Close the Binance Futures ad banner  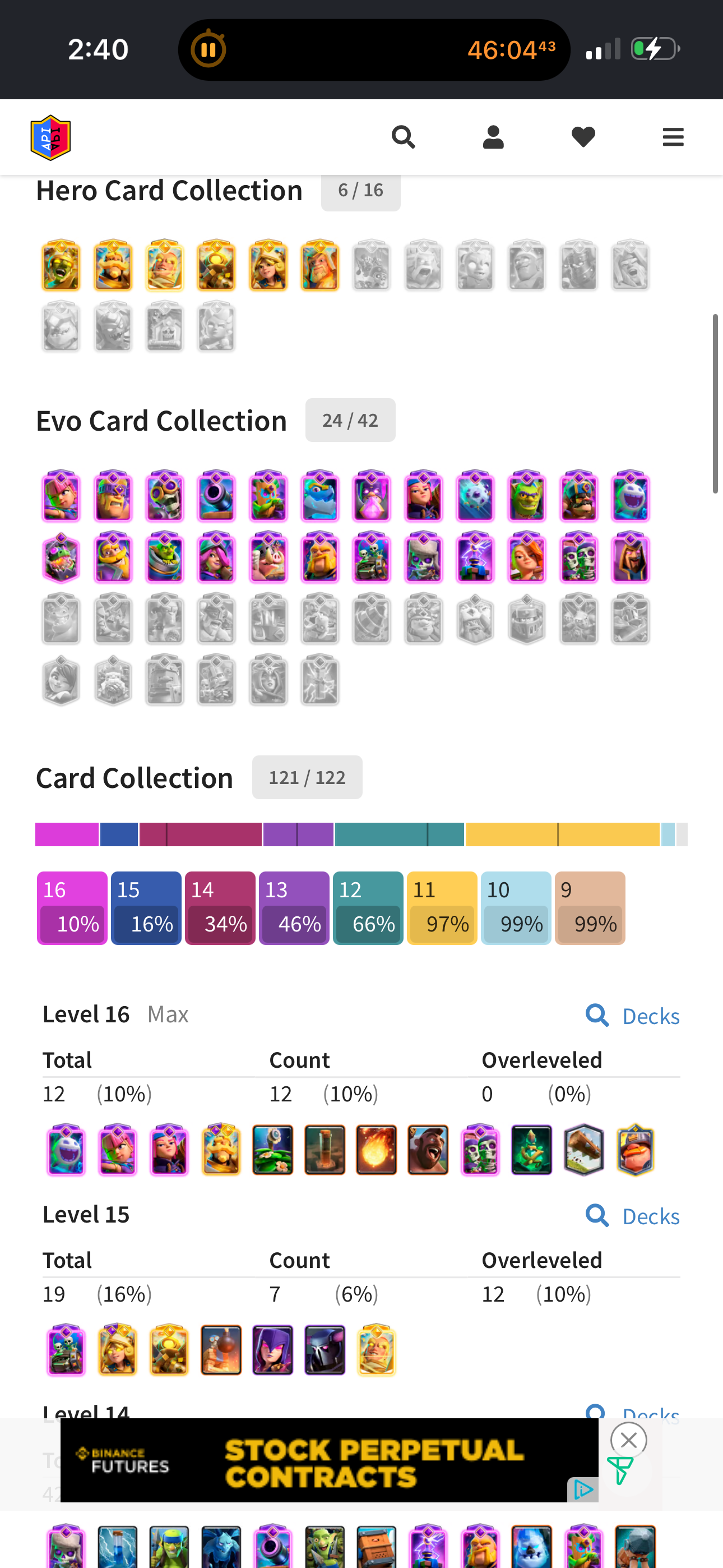629,1440
